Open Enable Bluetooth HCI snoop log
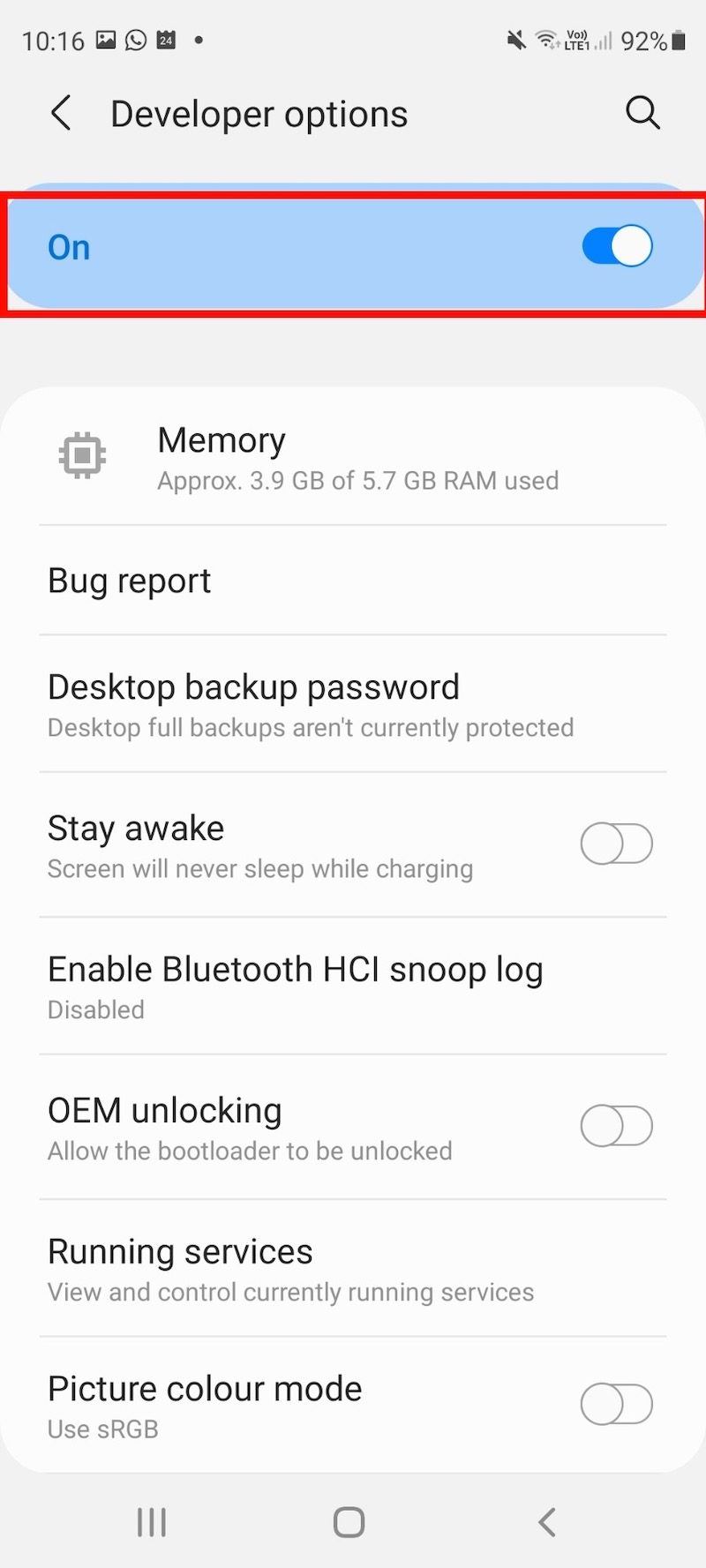Screen dimensions: 706x1568 tap(353, 987)
